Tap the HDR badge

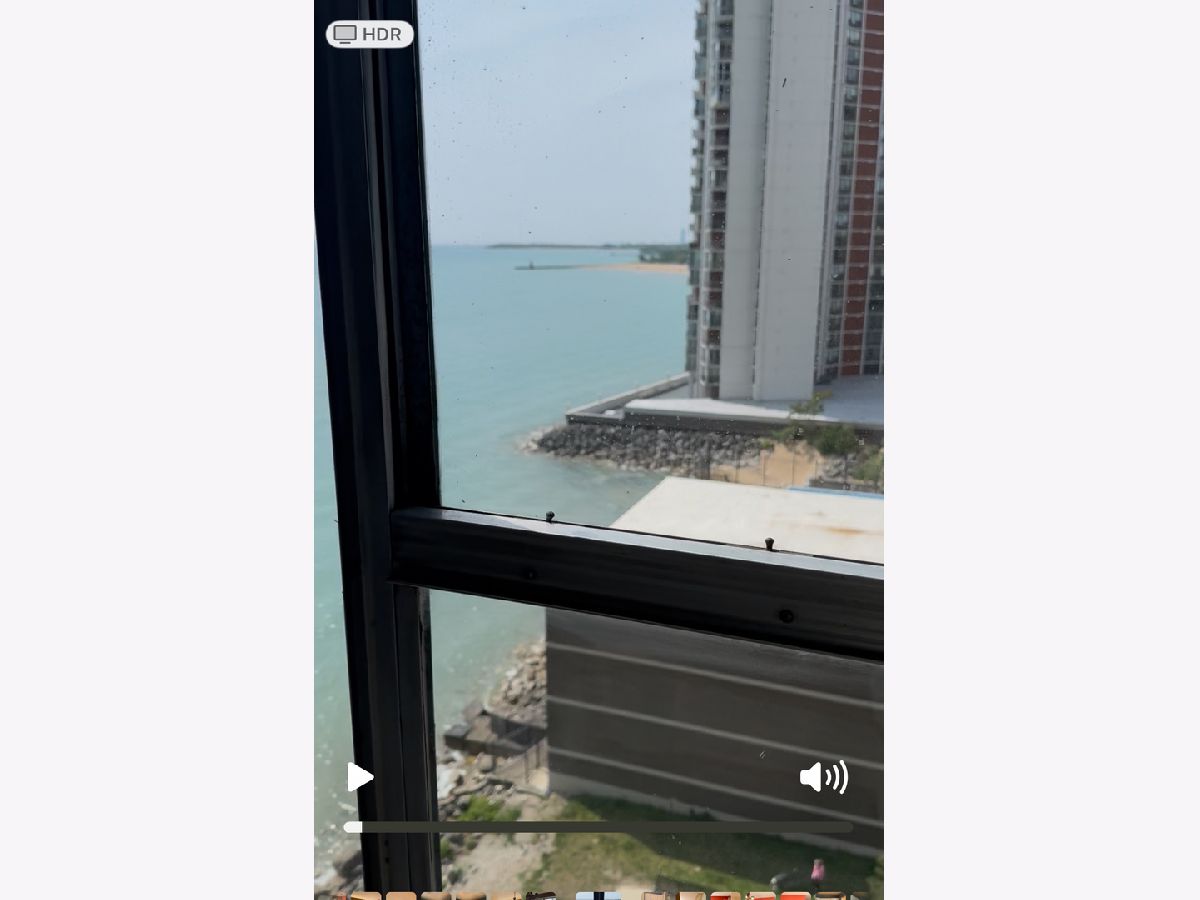click(369, 34)
